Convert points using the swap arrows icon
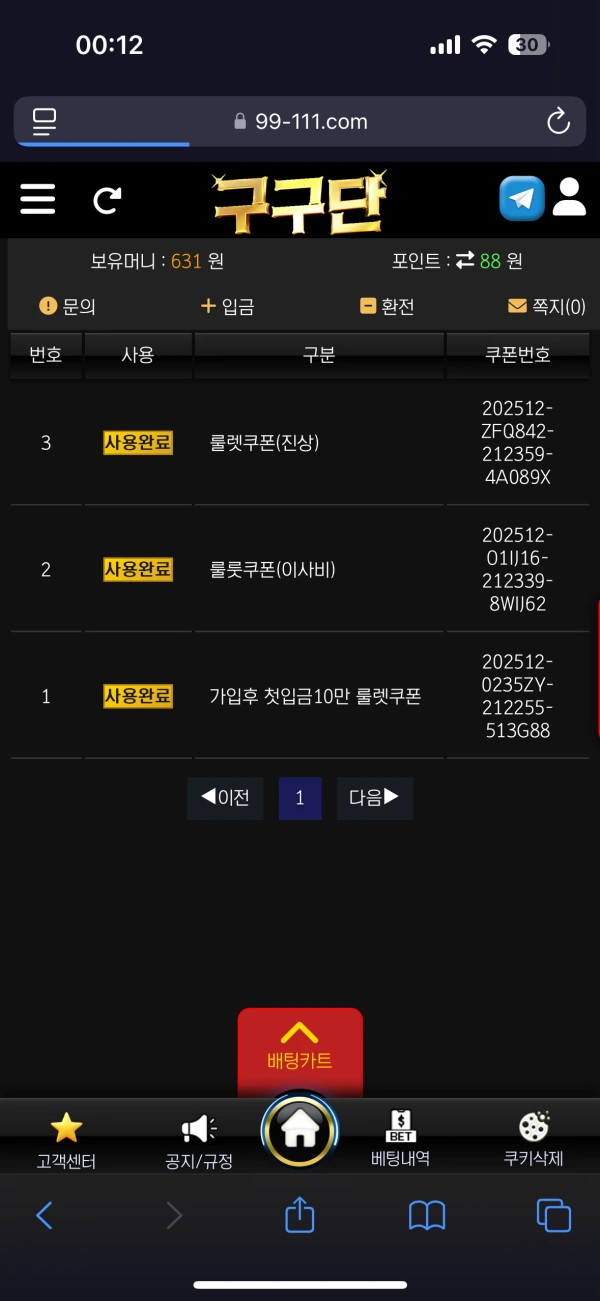Screen dimensions: 600x1301 [x=465, y=261]
